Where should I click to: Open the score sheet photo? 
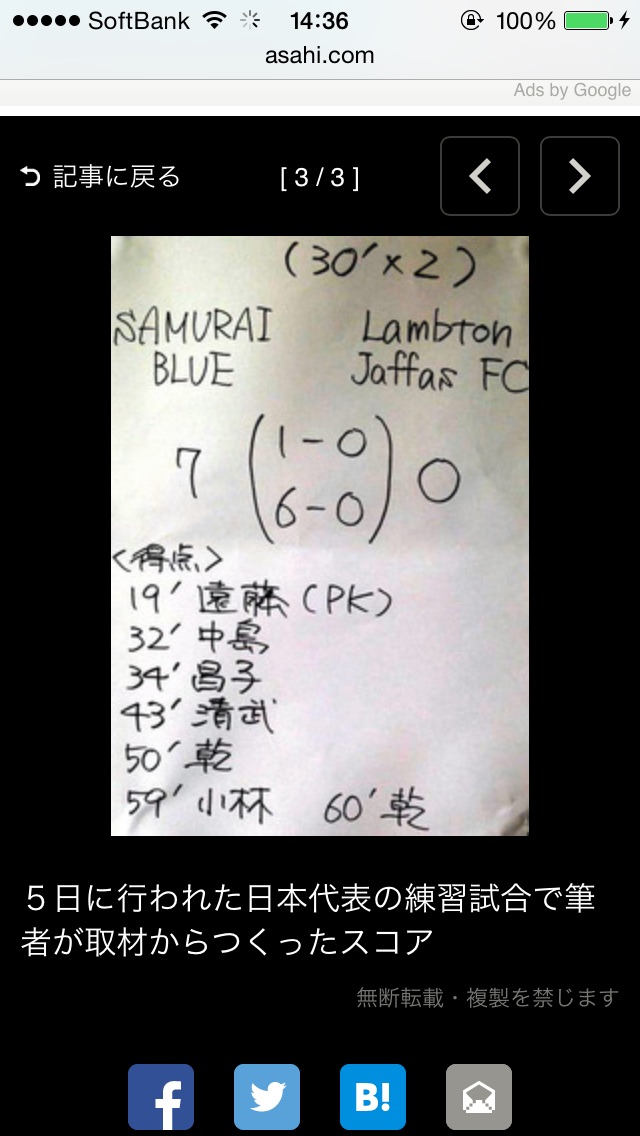[320, 535]
